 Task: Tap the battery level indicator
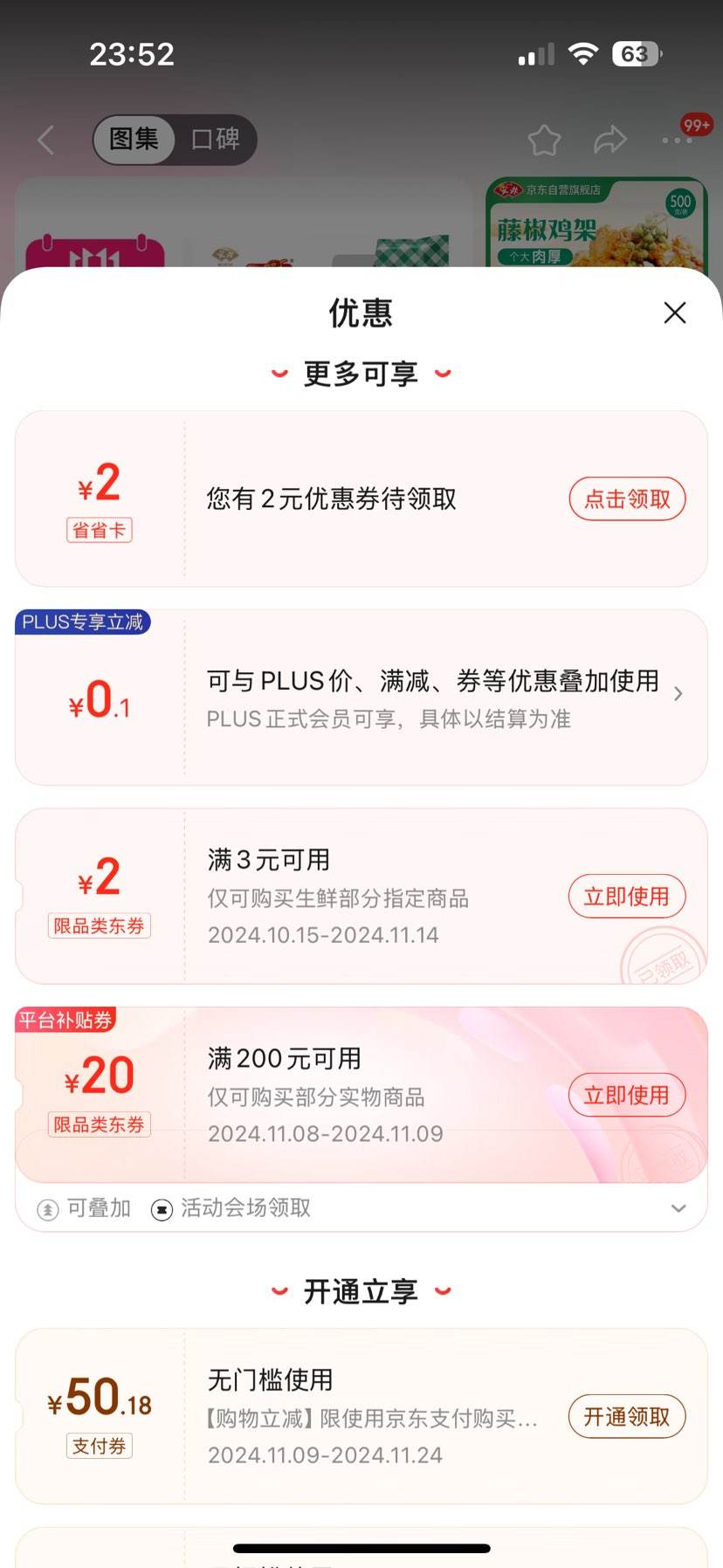click(637, 54)
